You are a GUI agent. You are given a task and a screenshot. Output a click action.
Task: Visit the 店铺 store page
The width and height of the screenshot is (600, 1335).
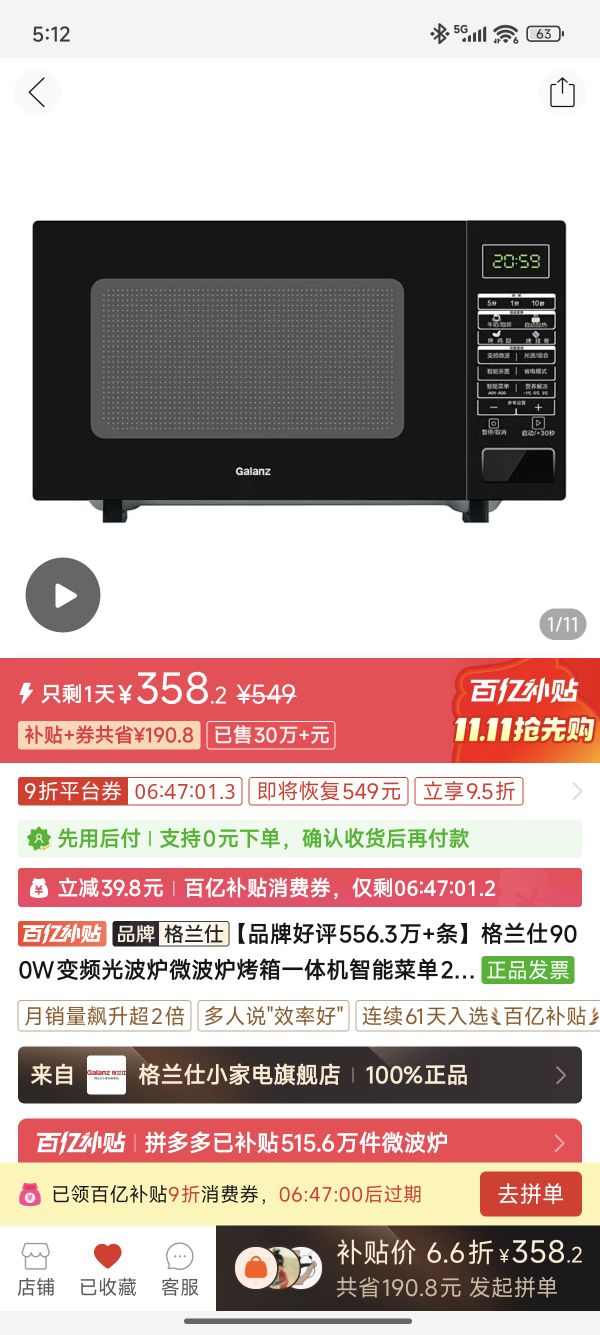pos(36,1269)
